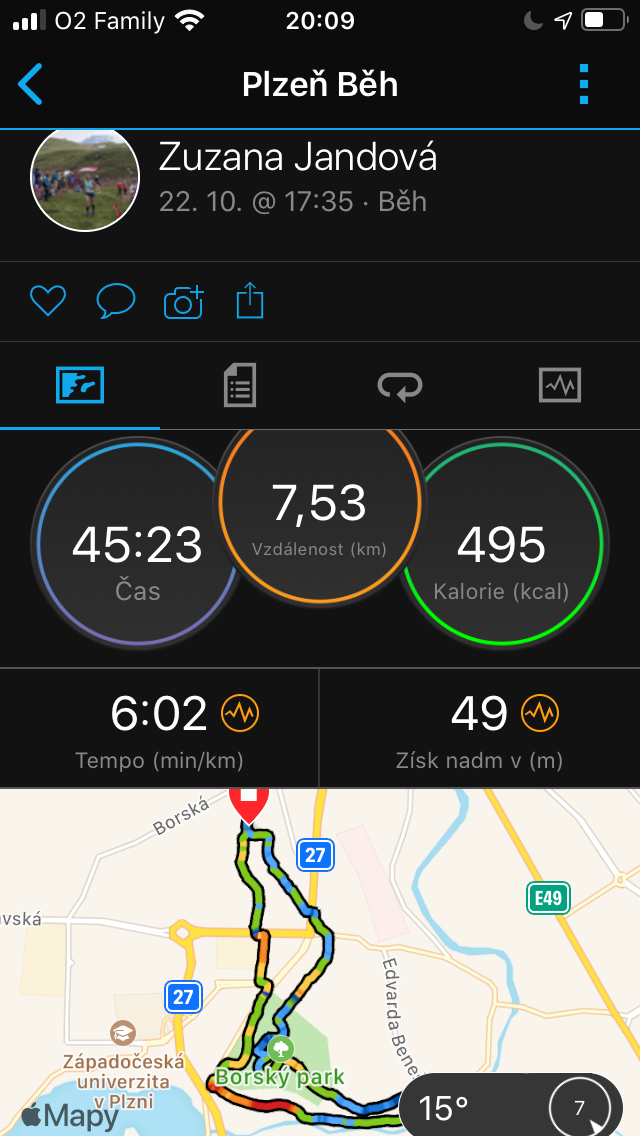Switch to the laps tab
Viewport: 640px width, 1136px height.
click(400, 385)
